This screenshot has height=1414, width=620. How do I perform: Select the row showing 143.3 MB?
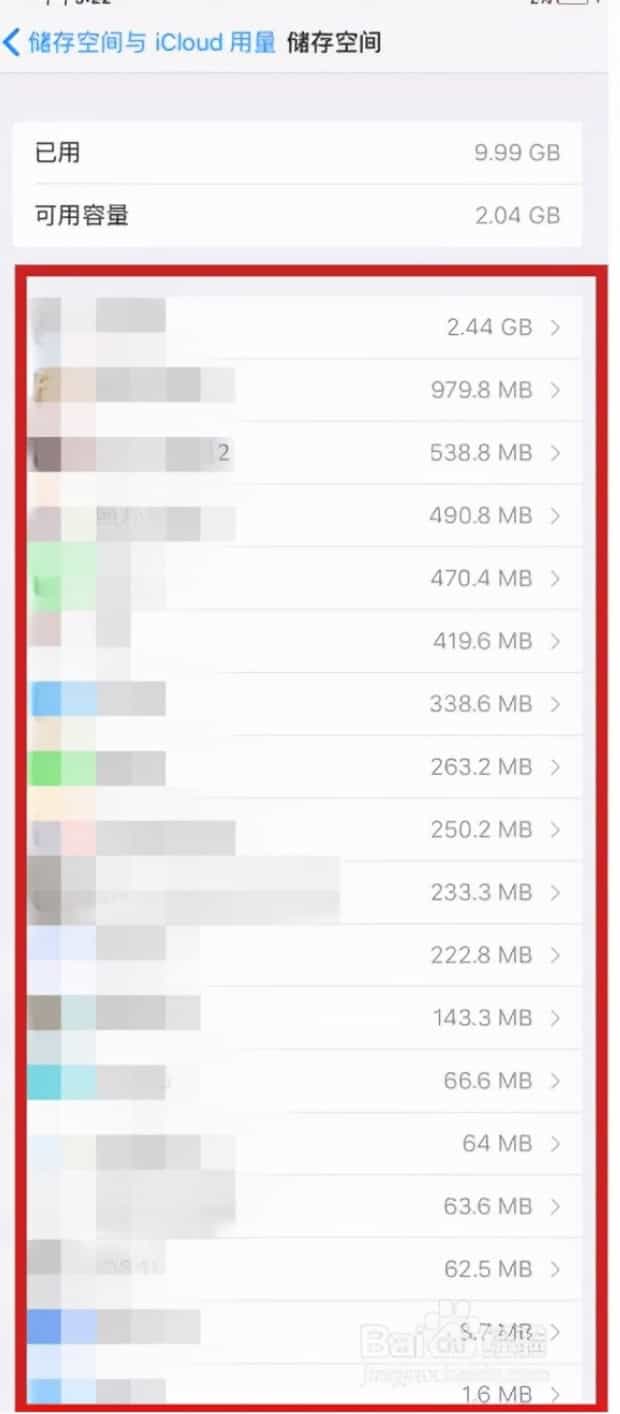[305, 1018]
